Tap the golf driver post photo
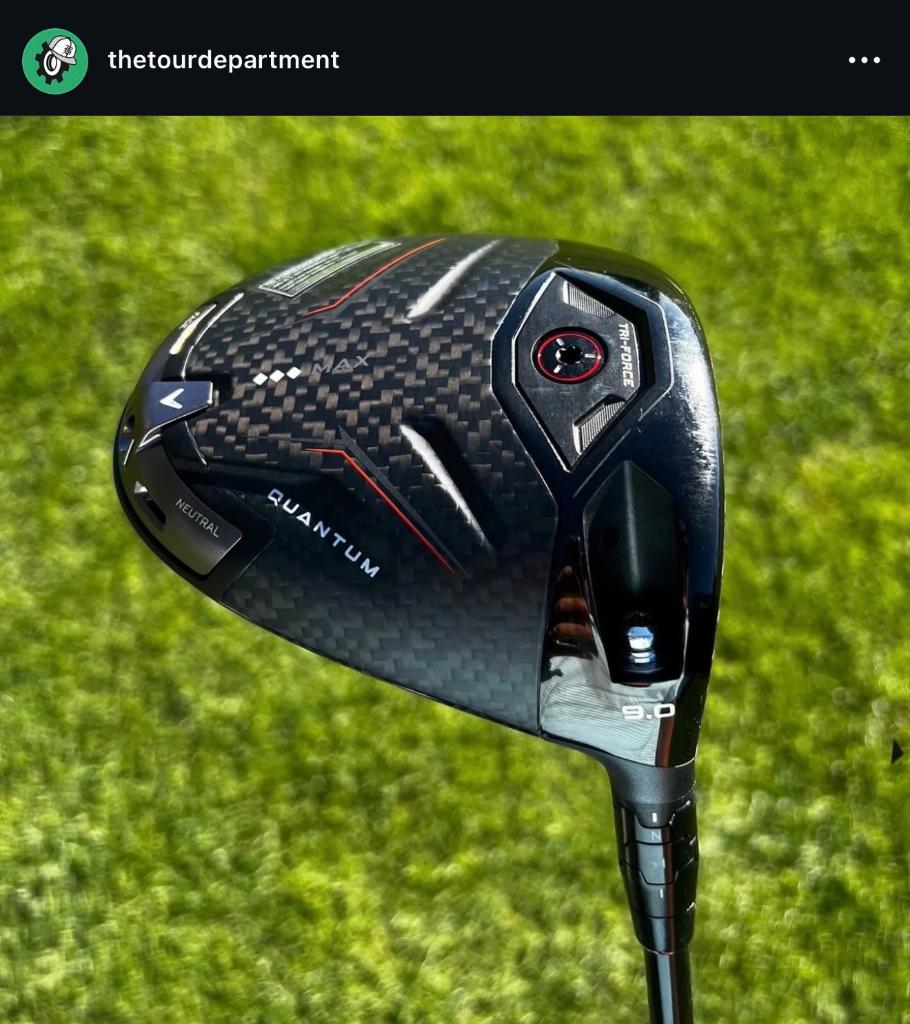This screenshot has height=1024, width=910. 455,570
